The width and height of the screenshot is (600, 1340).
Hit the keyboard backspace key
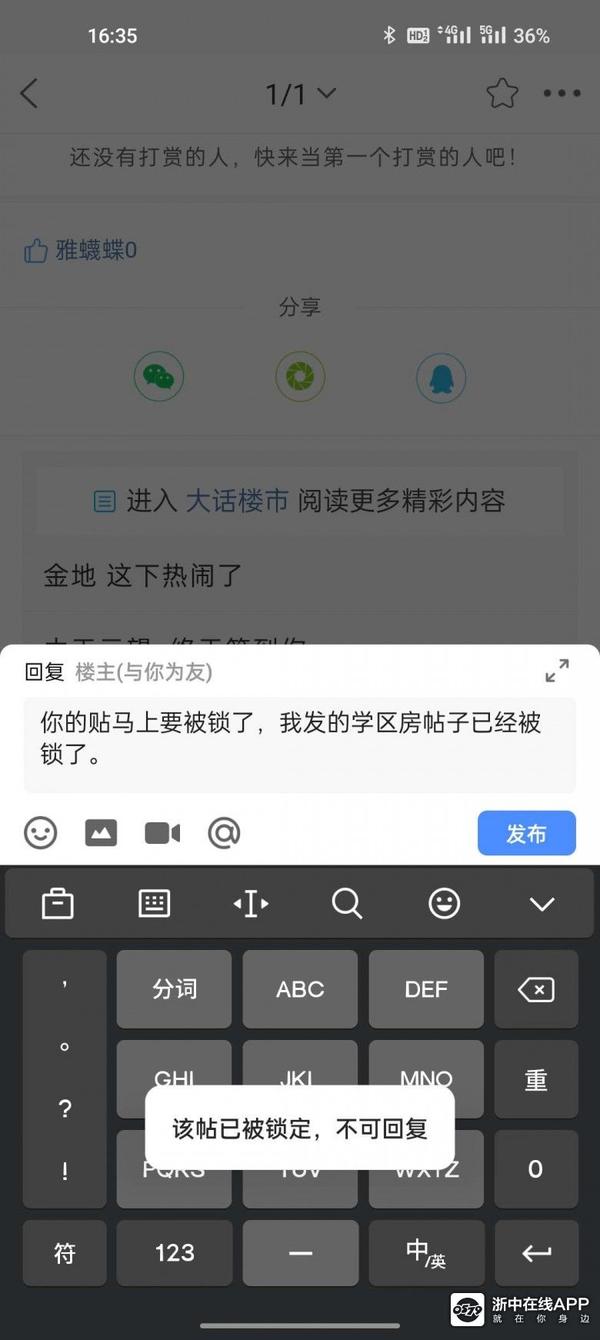click(536, 990)
